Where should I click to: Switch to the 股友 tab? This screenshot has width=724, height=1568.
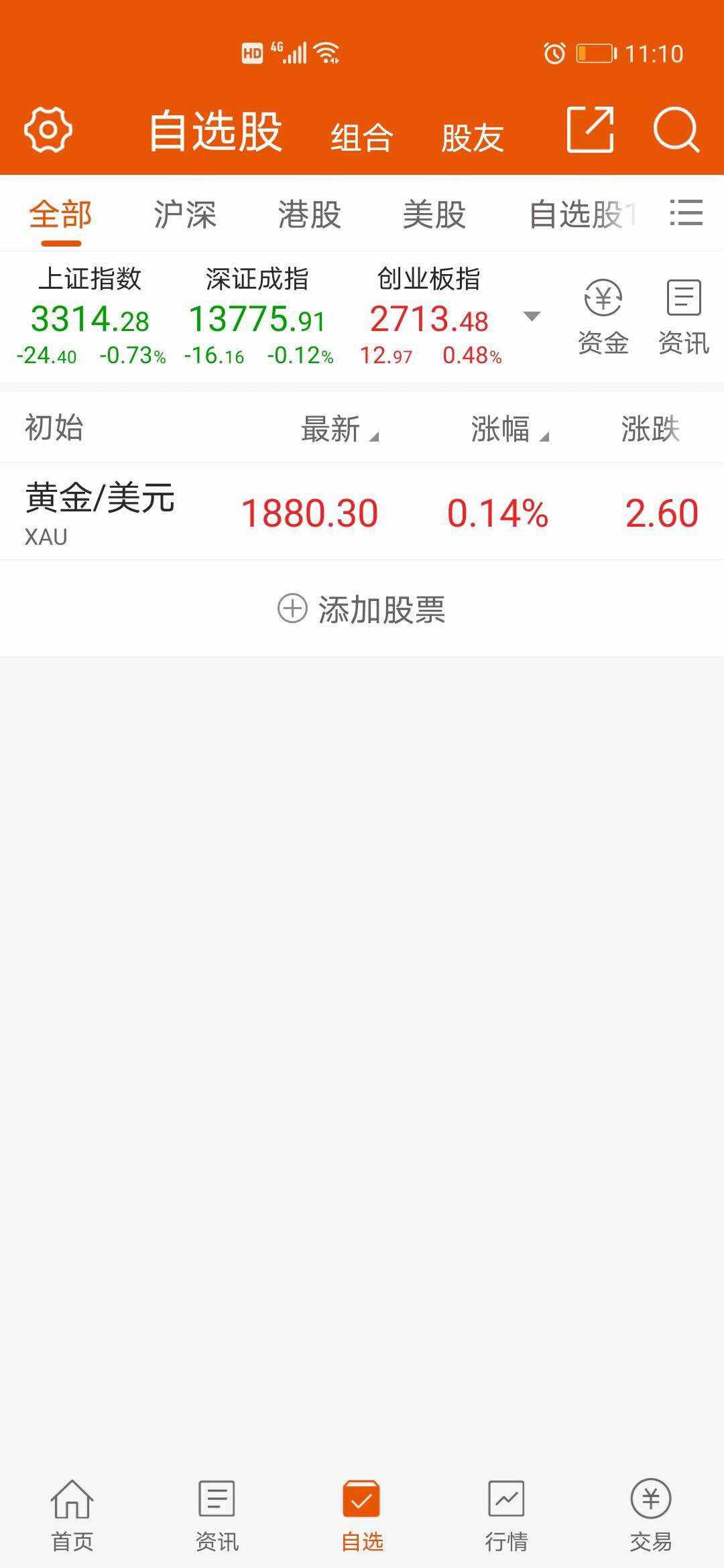(473, 138)
